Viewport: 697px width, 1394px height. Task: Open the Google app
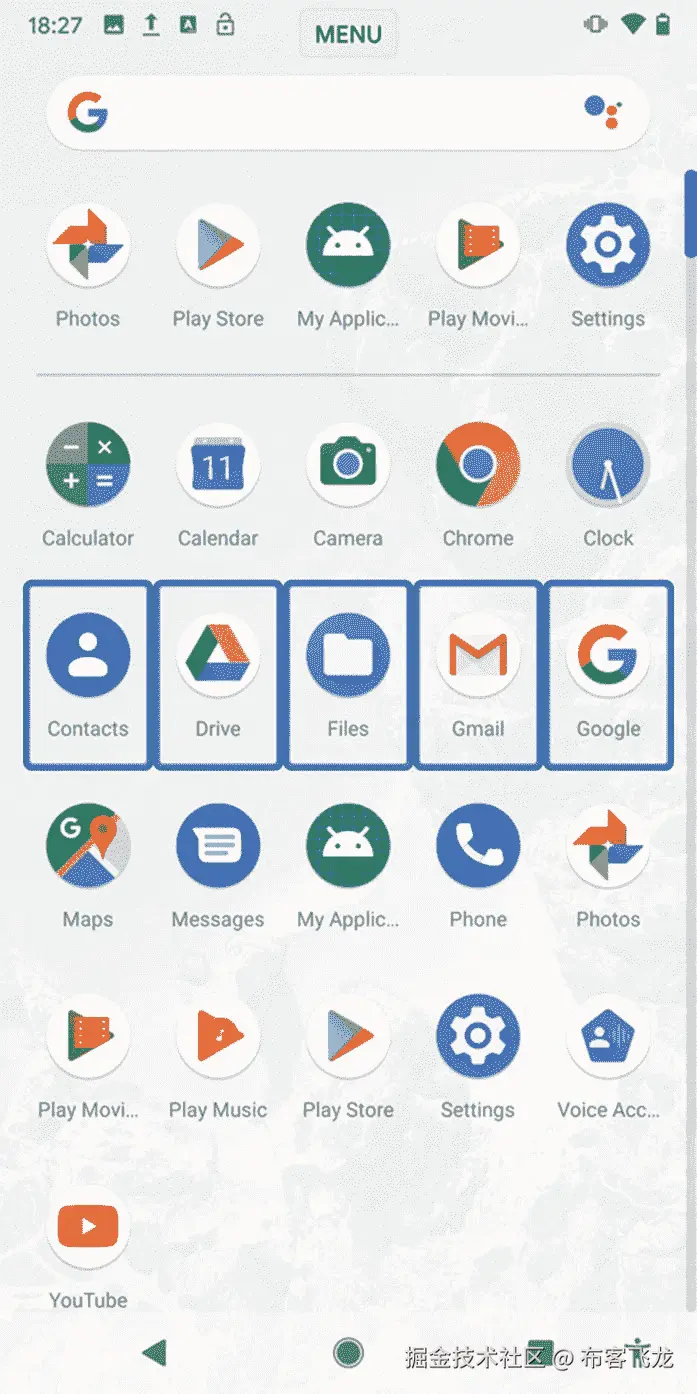pyautogui.click(x=608, y=656)
